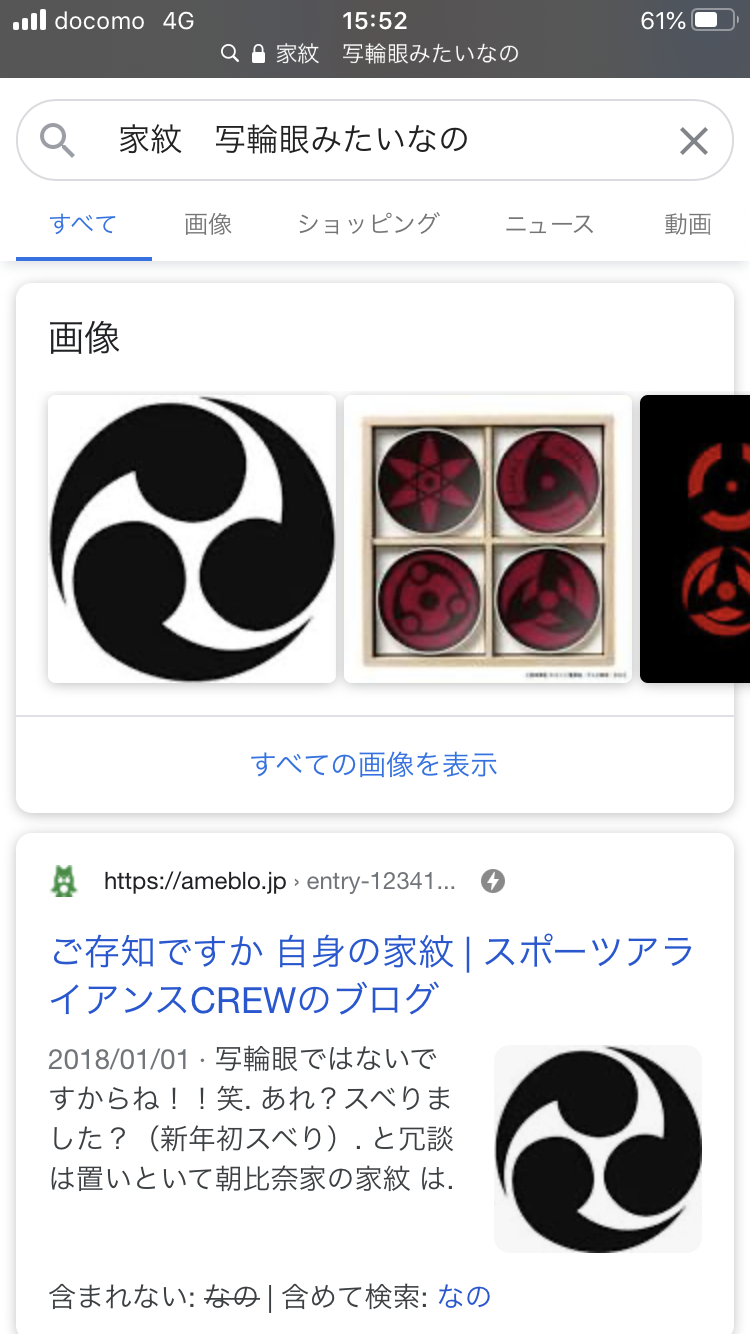Open the four red sharingan coasters image
The image size is (750, 1334).
pyautogui.click(x=488, y=539)
